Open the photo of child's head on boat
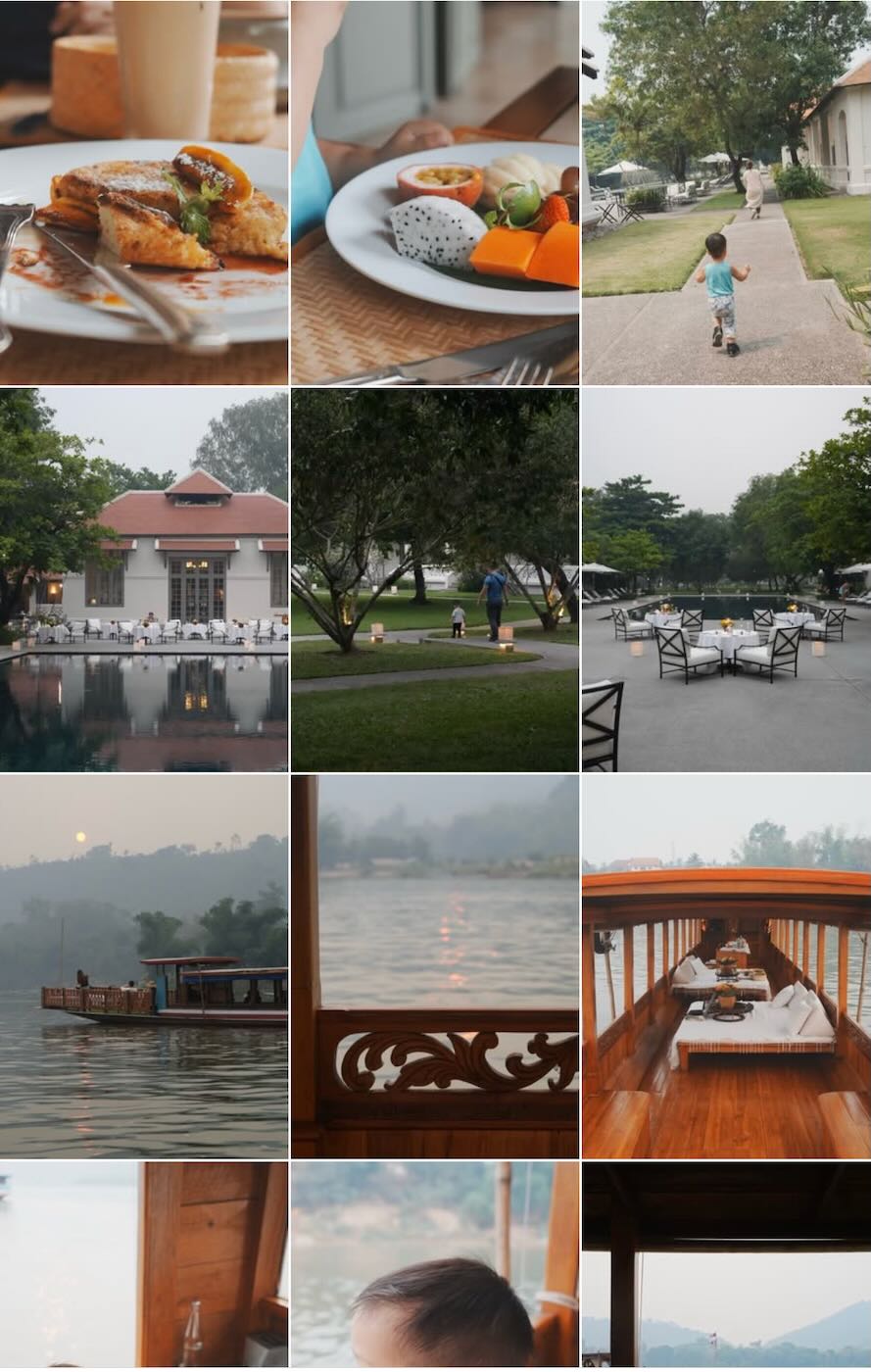Viewport: 871px width, 1372px height. tap(434, 1266)
